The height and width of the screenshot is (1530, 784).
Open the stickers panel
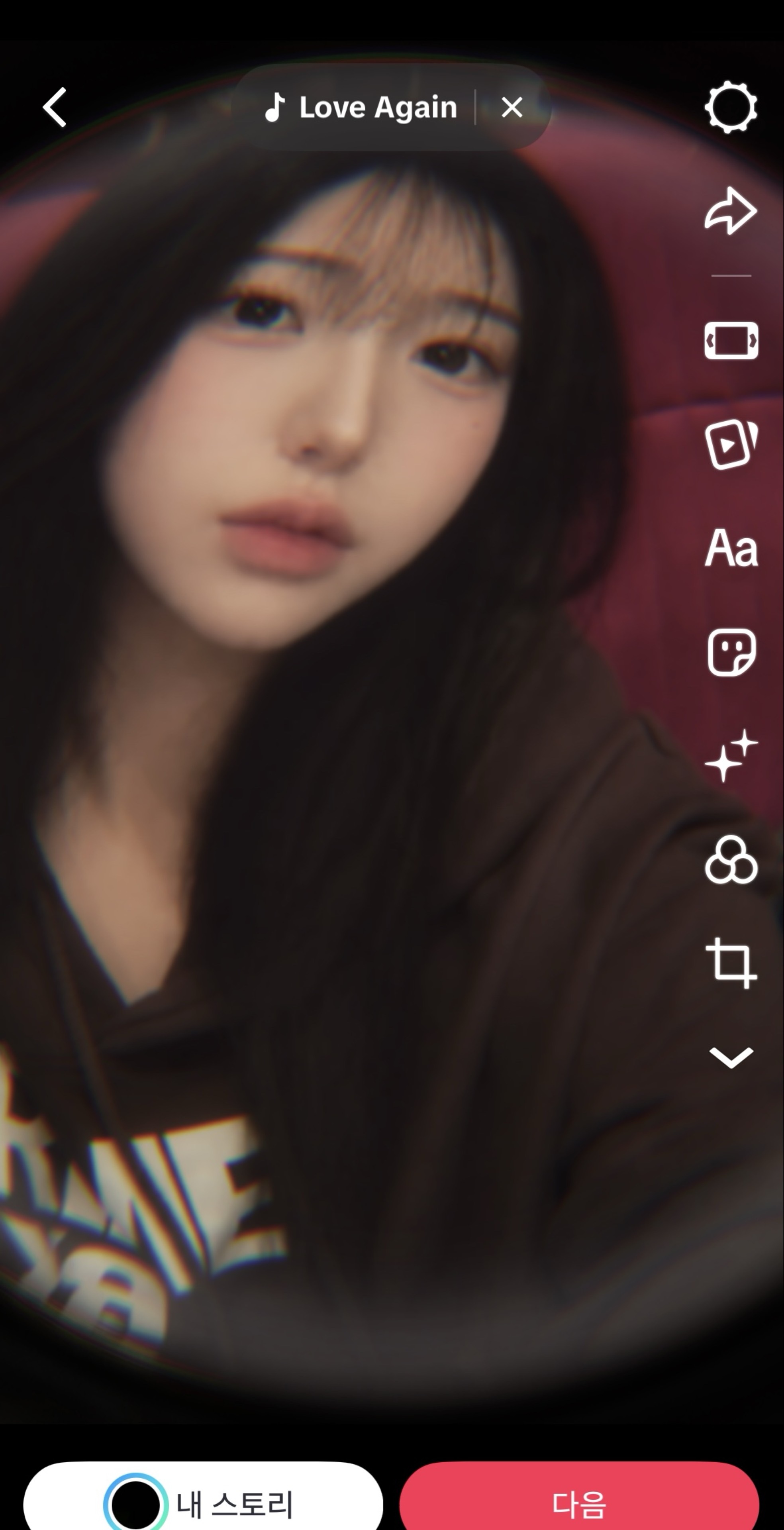point(731,652)
